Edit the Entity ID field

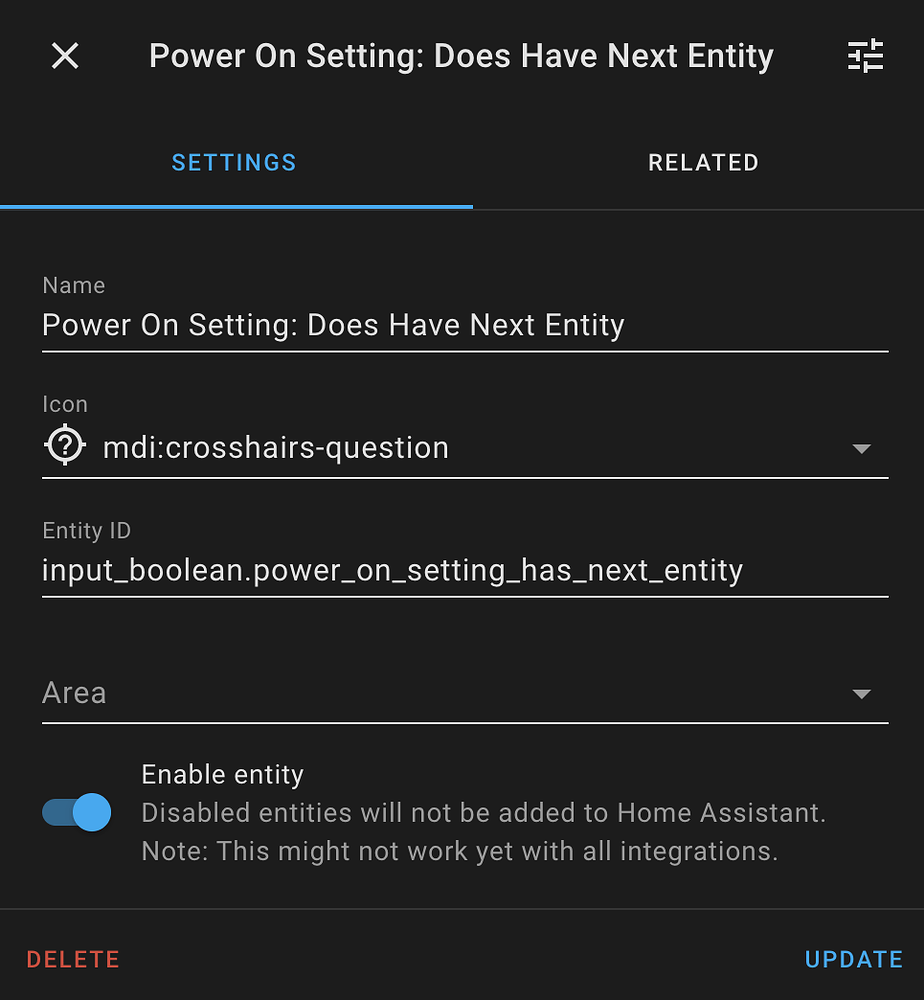point(464,571)
